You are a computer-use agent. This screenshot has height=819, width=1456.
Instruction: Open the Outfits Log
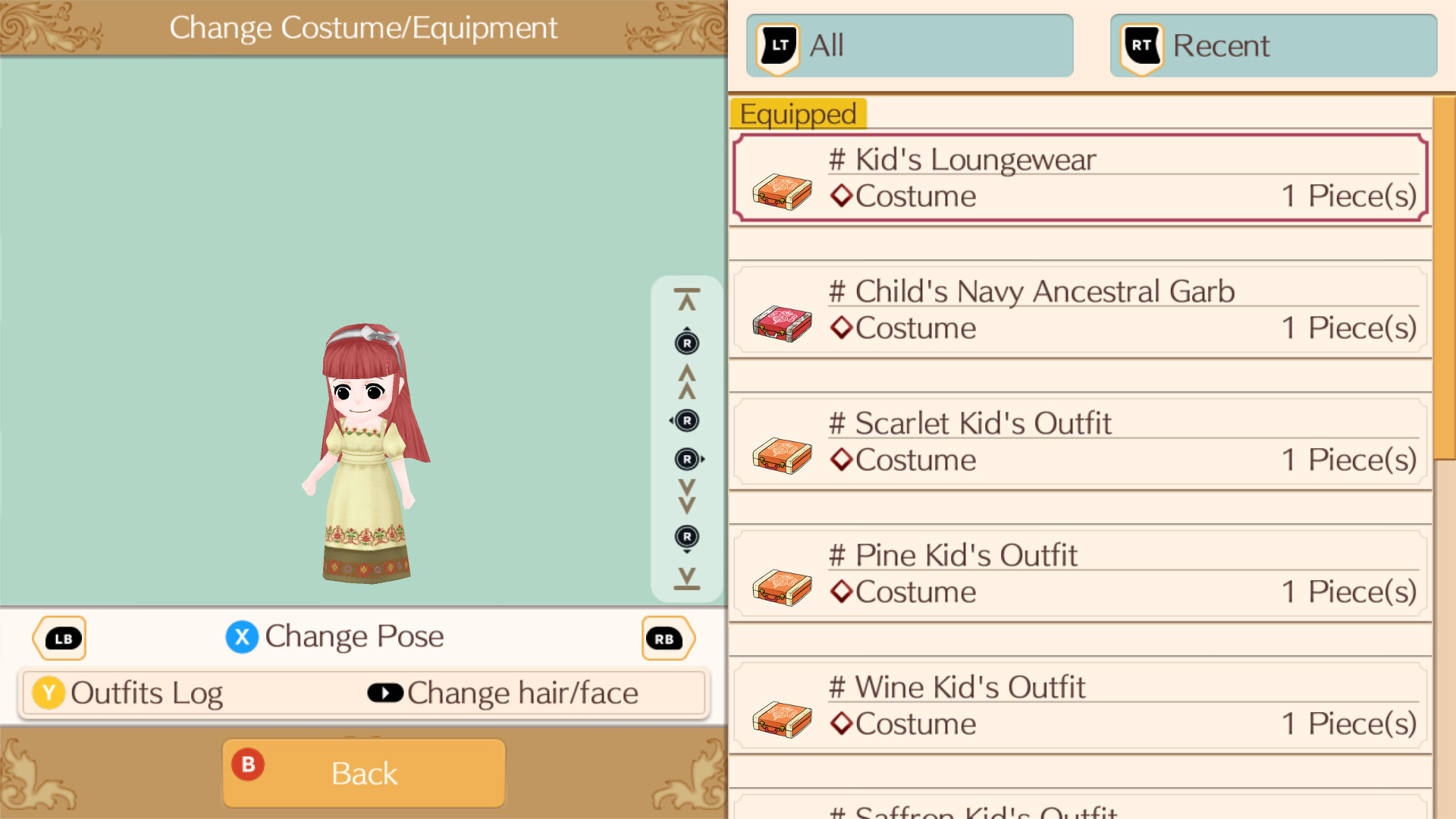[x=129, y=693]
